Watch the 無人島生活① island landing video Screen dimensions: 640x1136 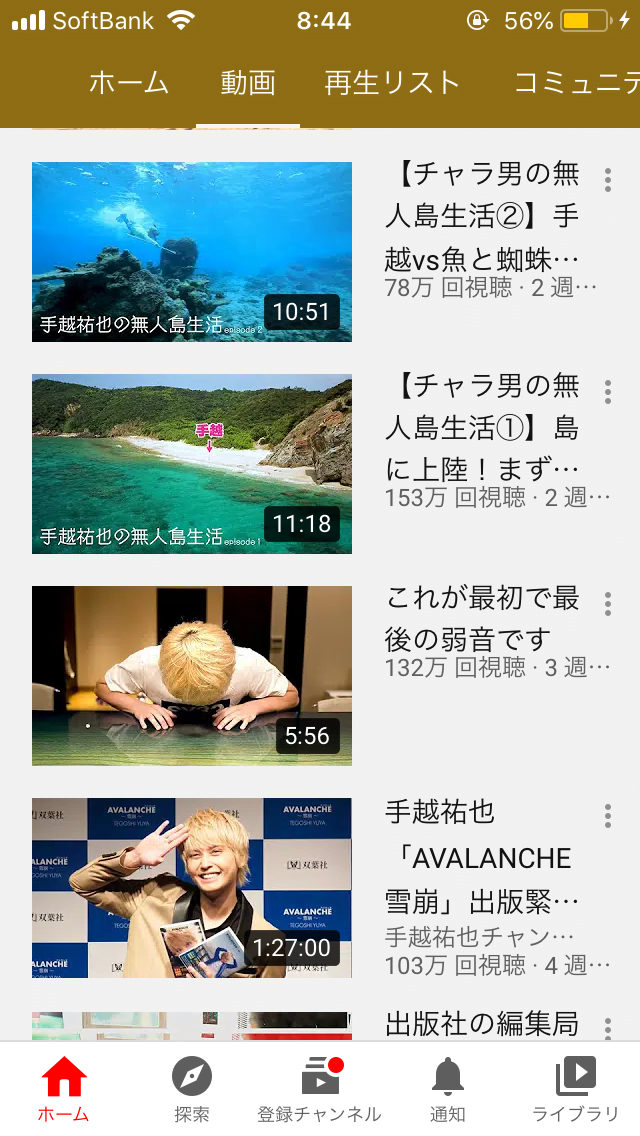pos(192,464)
